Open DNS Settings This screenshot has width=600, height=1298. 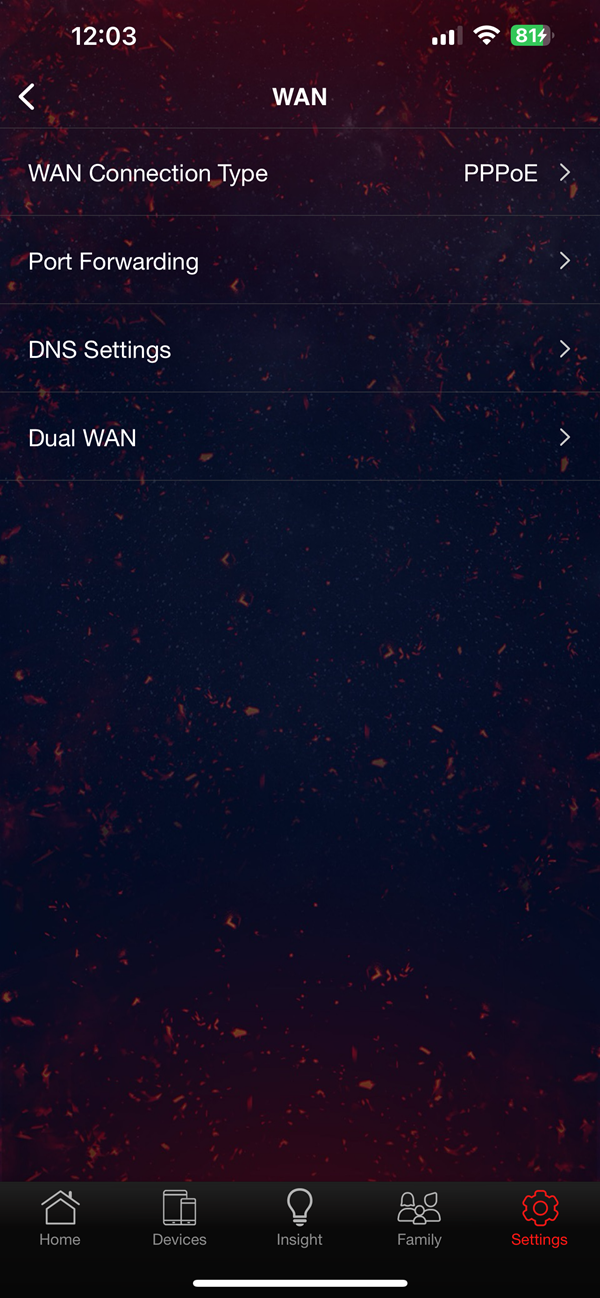click(x=300, y=349)
